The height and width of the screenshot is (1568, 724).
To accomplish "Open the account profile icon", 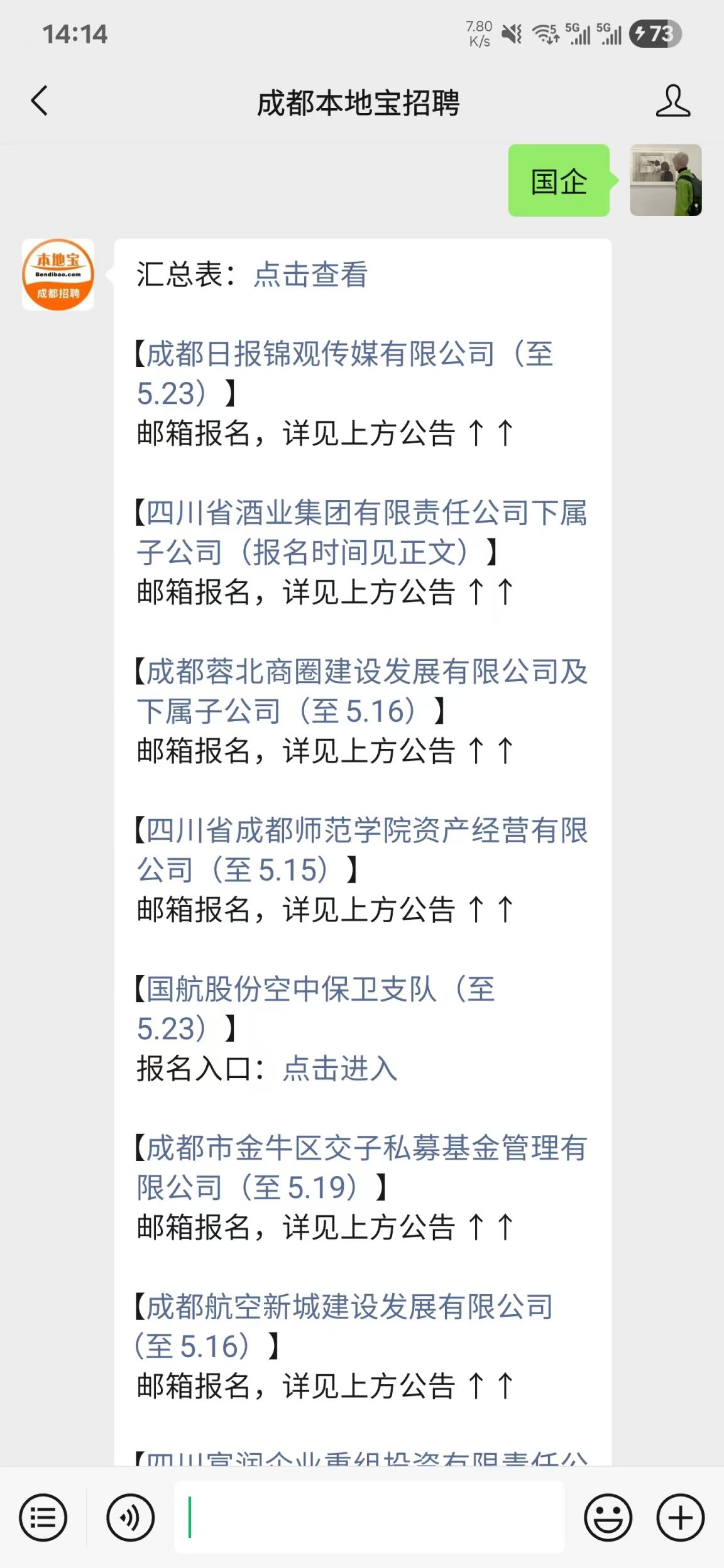I will [x=672, y=101].
